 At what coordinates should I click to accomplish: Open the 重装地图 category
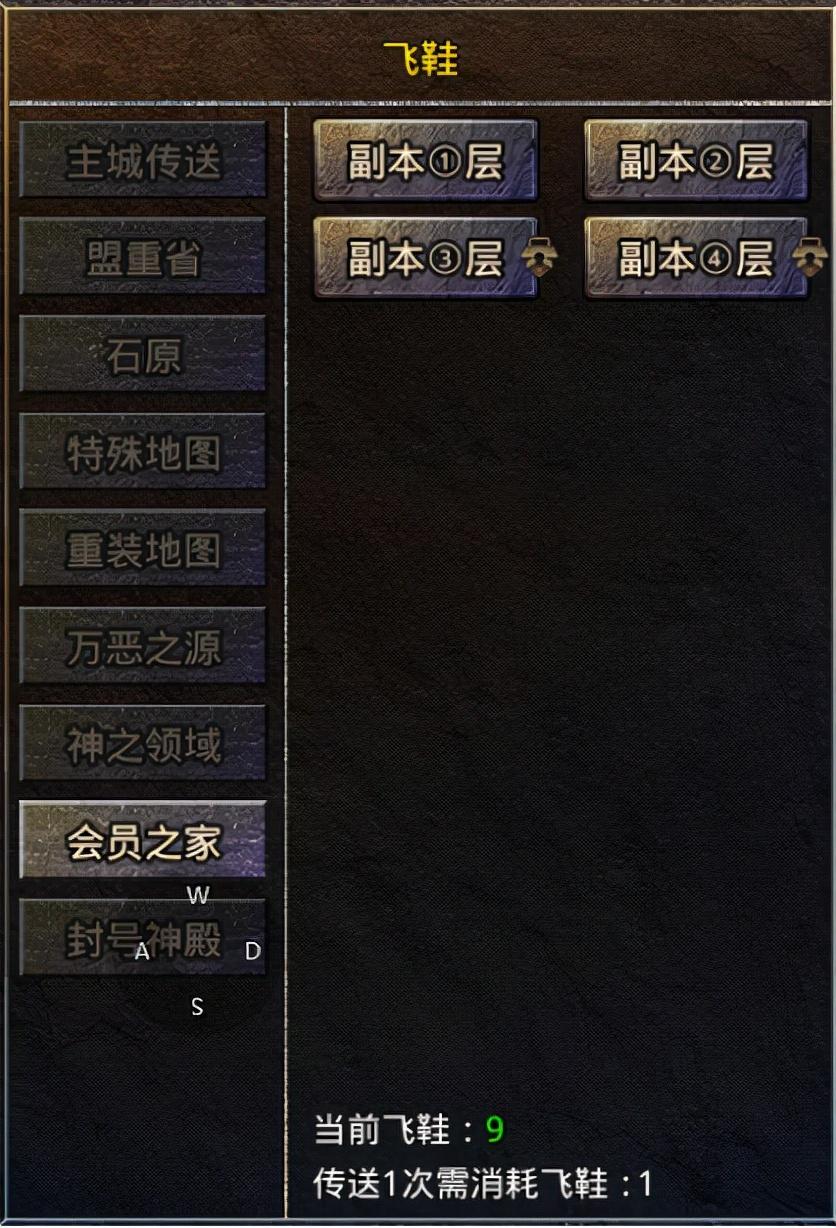coord(143,549)
